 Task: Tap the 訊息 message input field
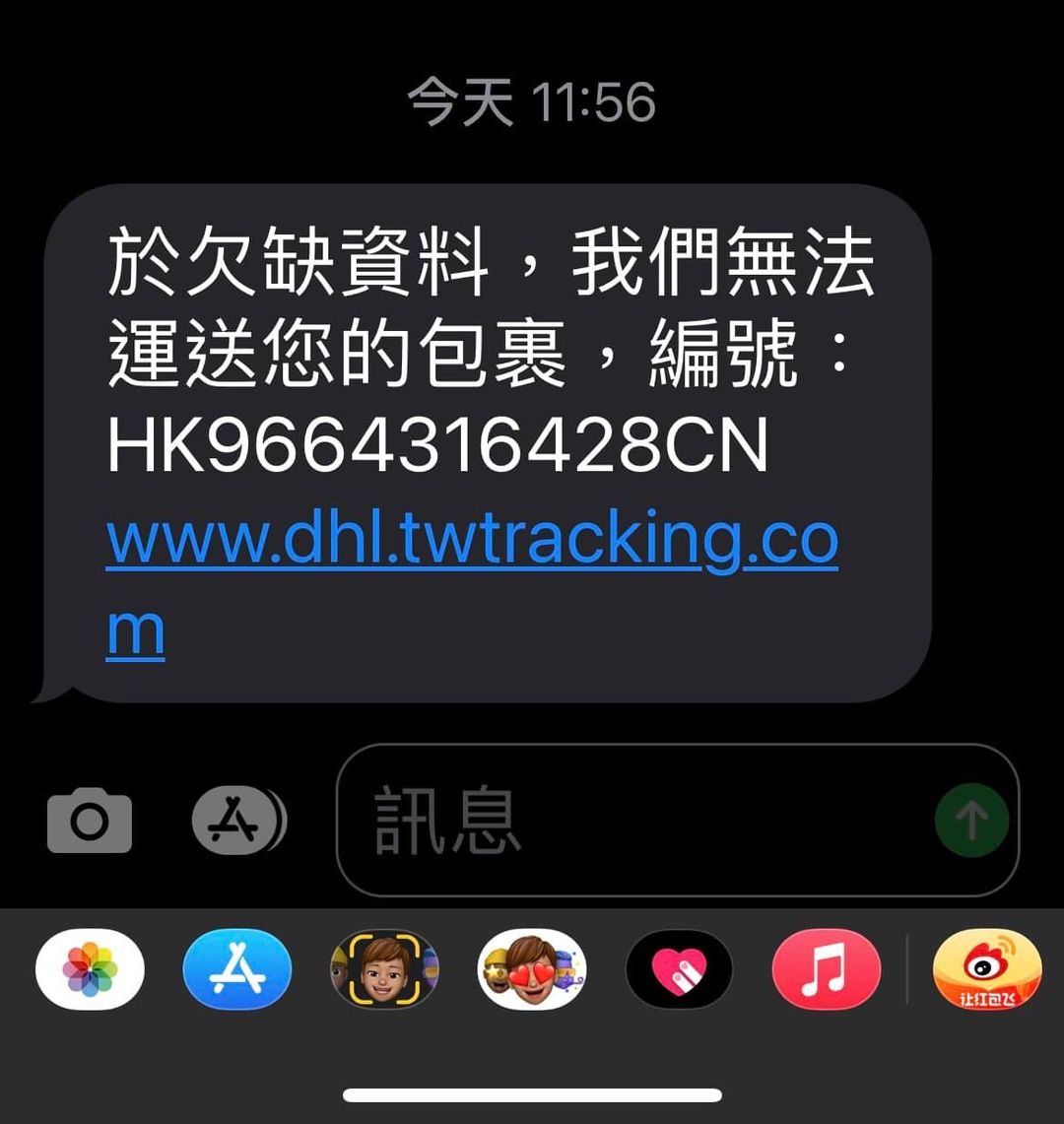pos(631,820)
